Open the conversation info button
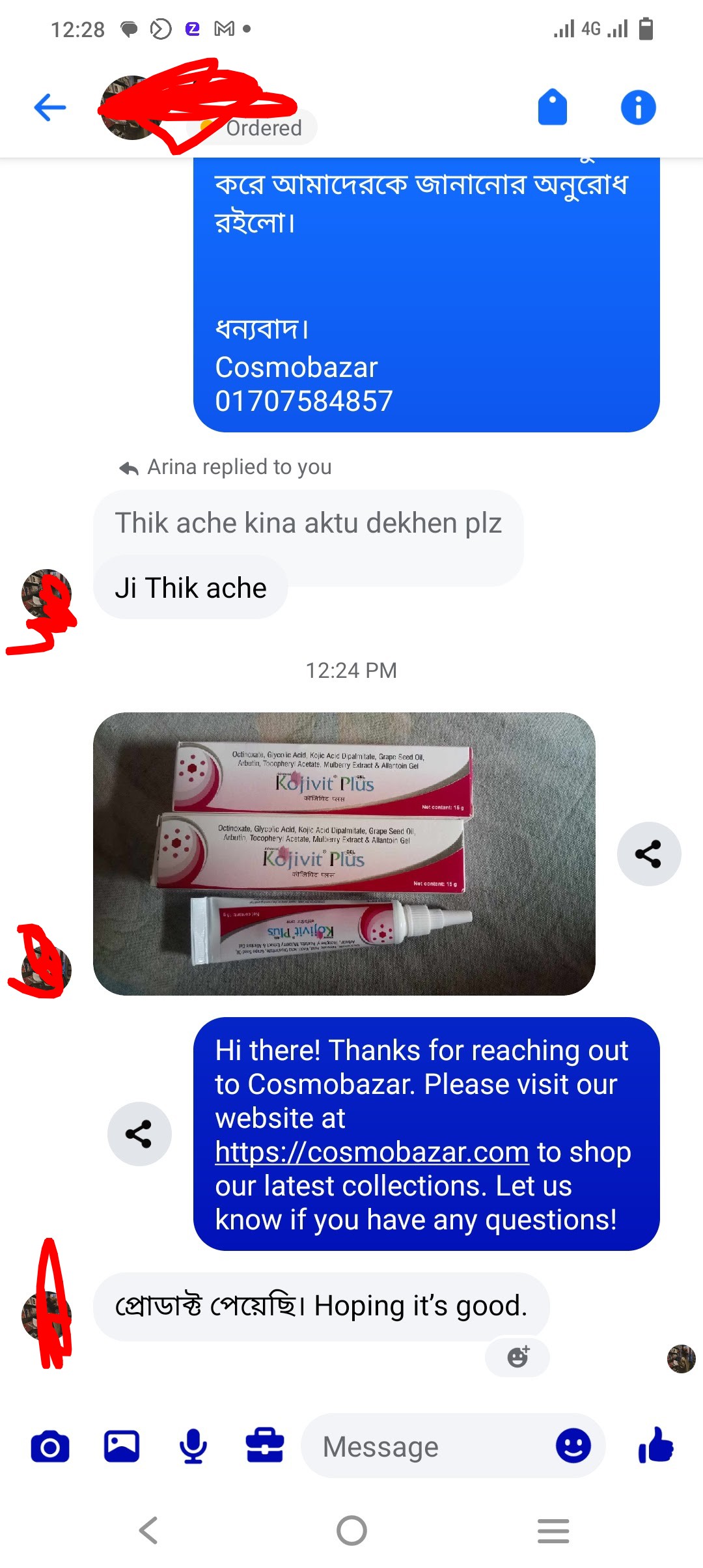 tap(638, 107)
